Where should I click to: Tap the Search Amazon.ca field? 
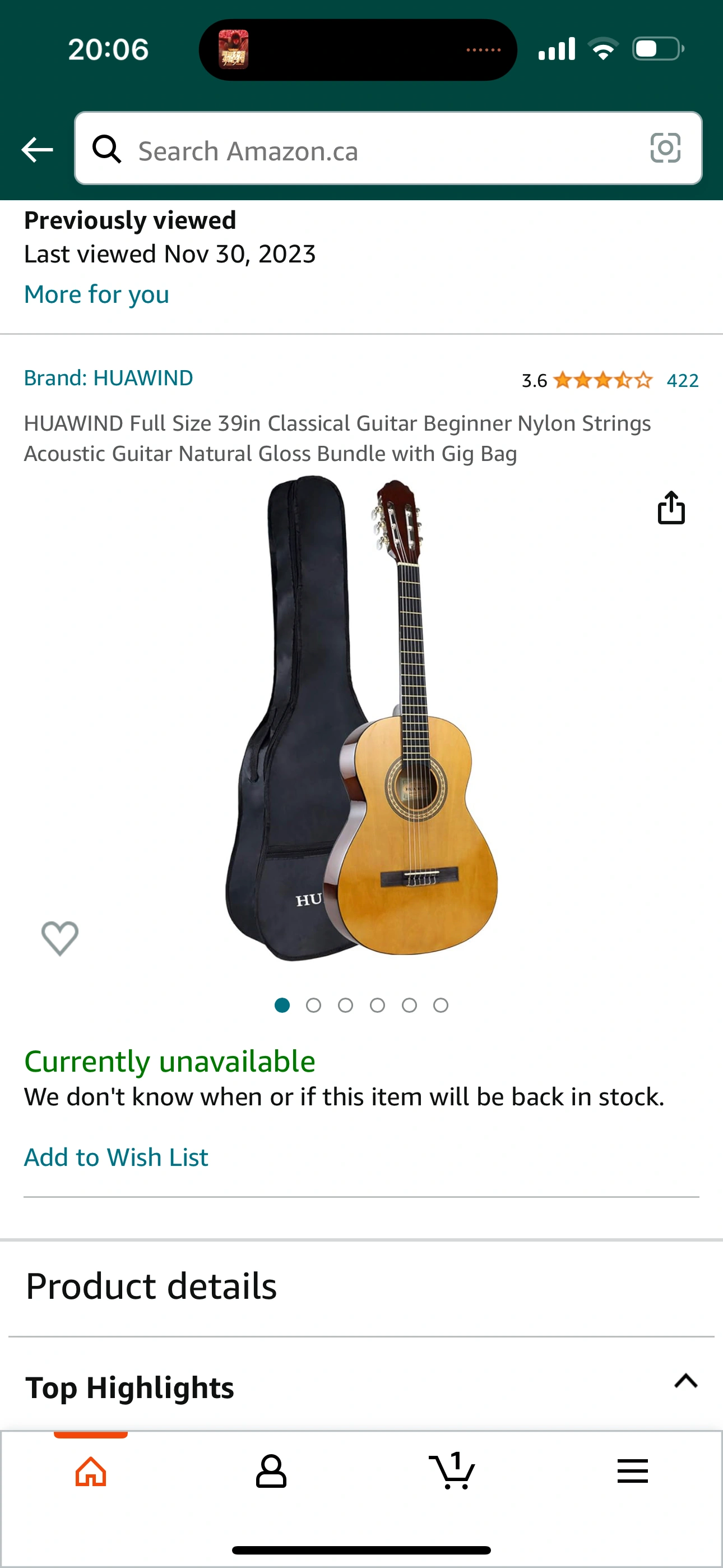click(377, 150)
